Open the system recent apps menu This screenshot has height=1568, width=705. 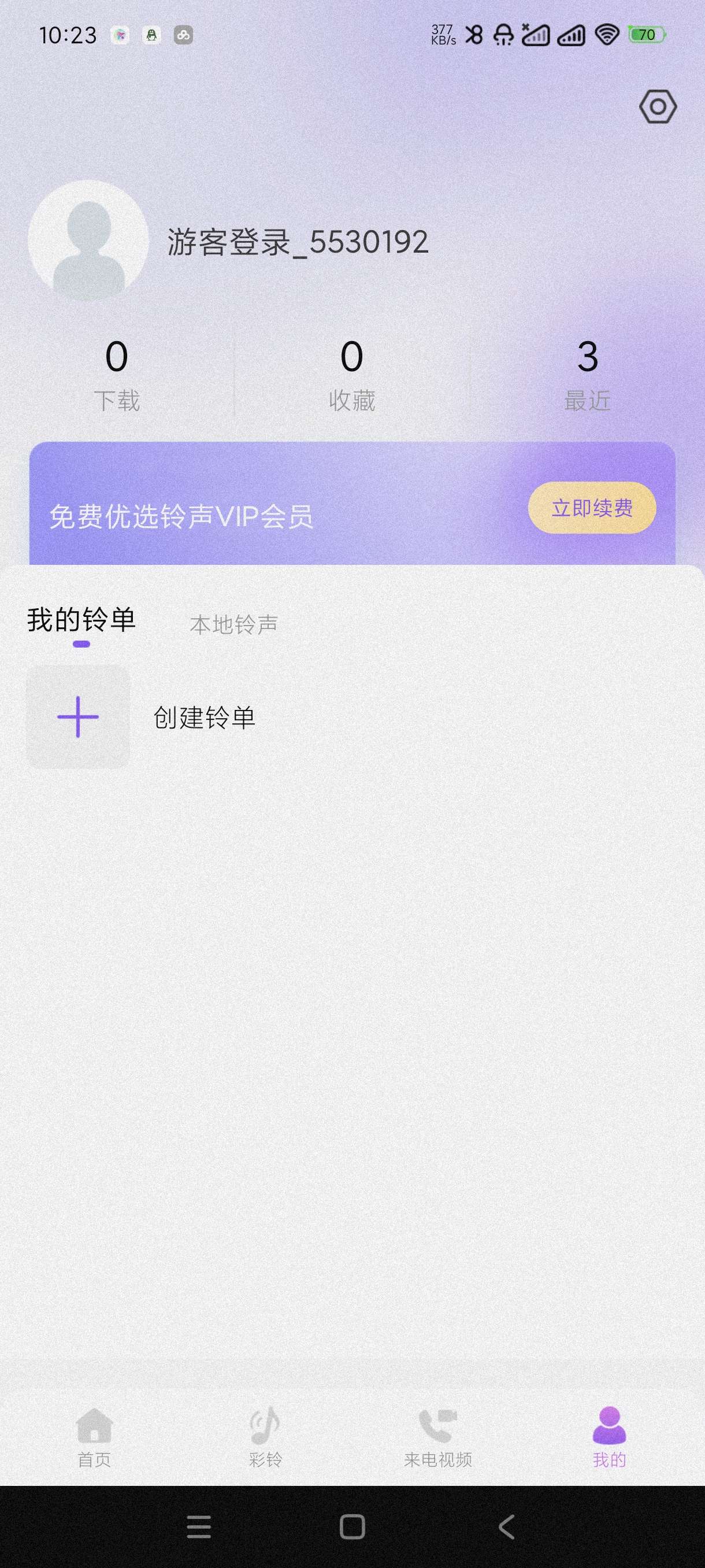click(x=198, y=1526)
